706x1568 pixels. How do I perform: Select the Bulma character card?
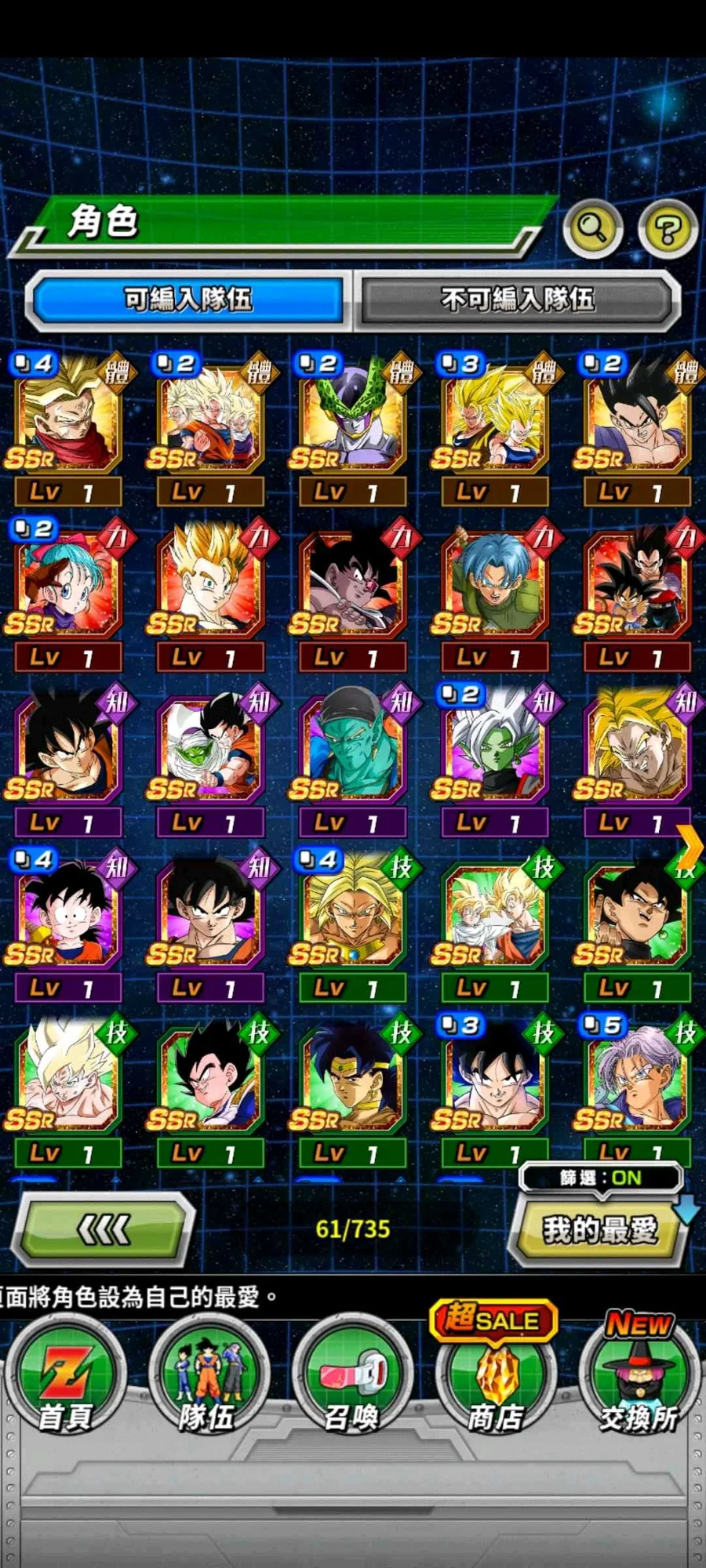(x=67, y=584)
